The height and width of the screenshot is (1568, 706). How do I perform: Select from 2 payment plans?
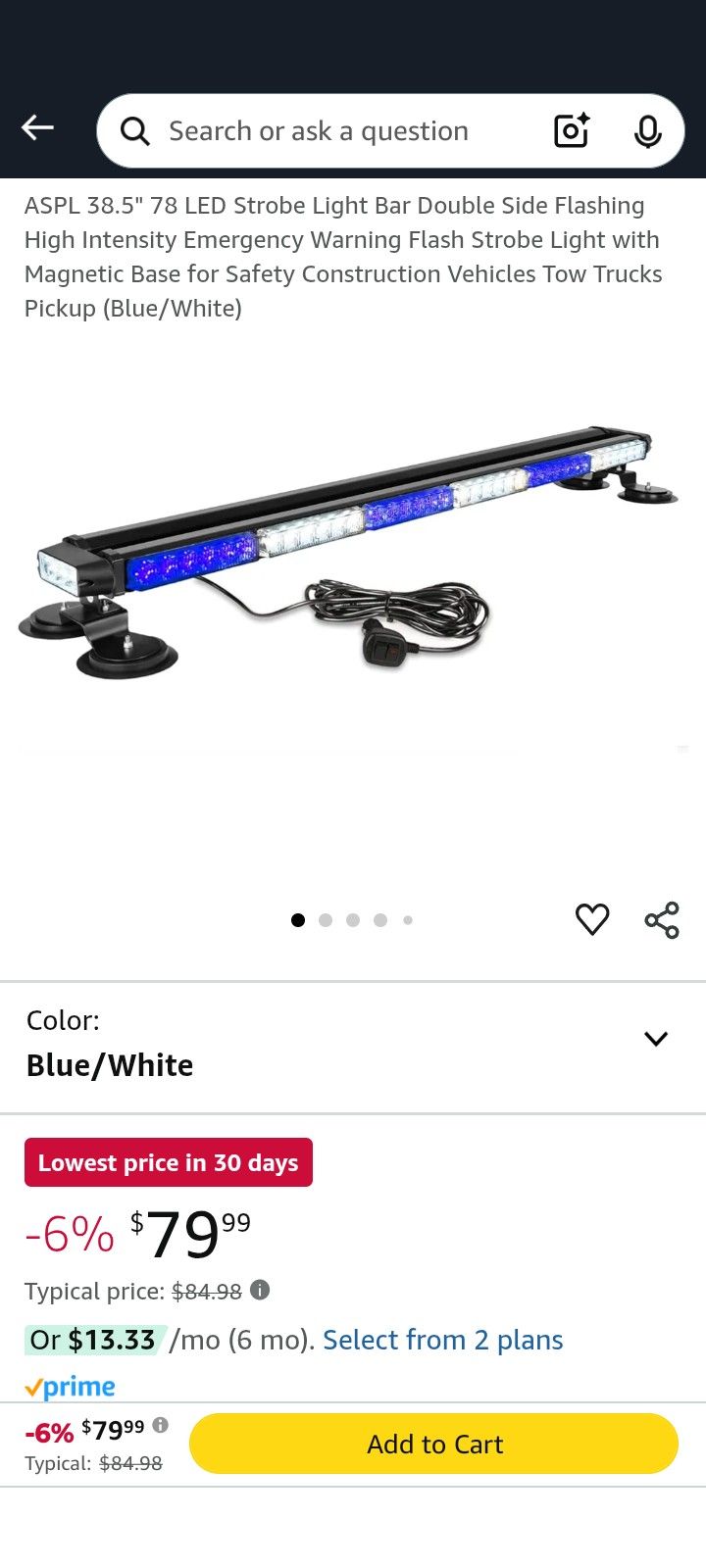442,1339
